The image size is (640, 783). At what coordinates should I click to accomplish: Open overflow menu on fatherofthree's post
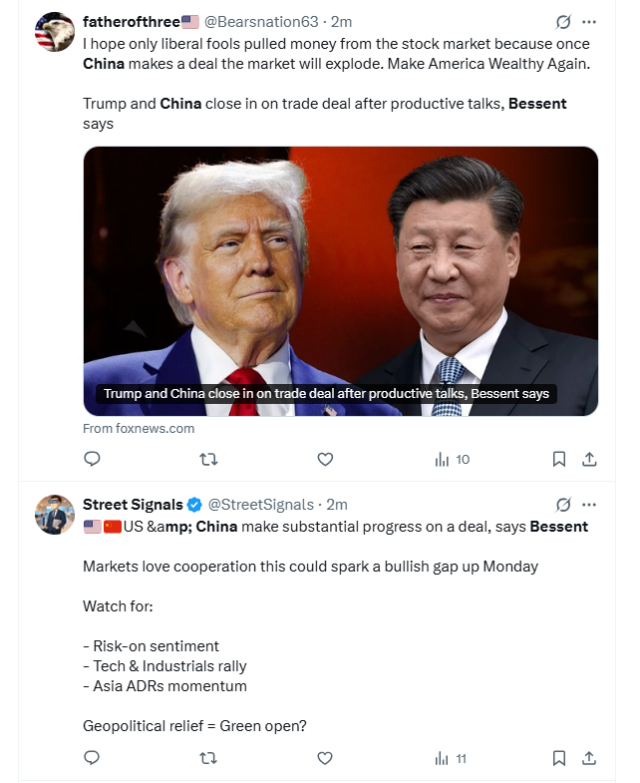pyautogui.click(x=589, y=22)
